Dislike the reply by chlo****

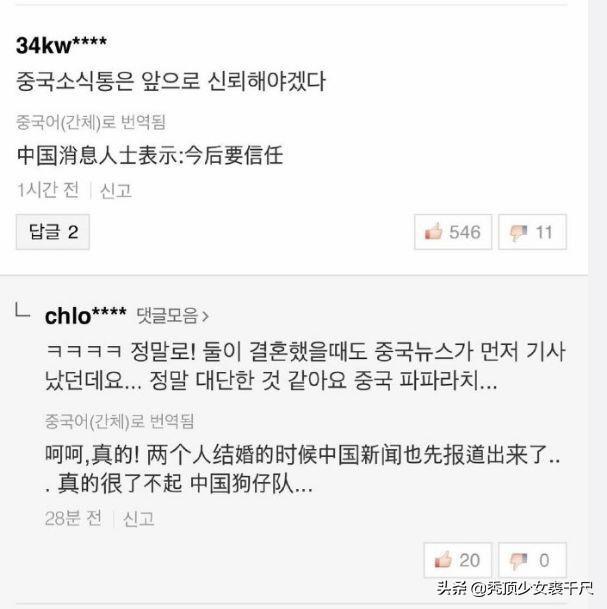click(x=531, y=560)
